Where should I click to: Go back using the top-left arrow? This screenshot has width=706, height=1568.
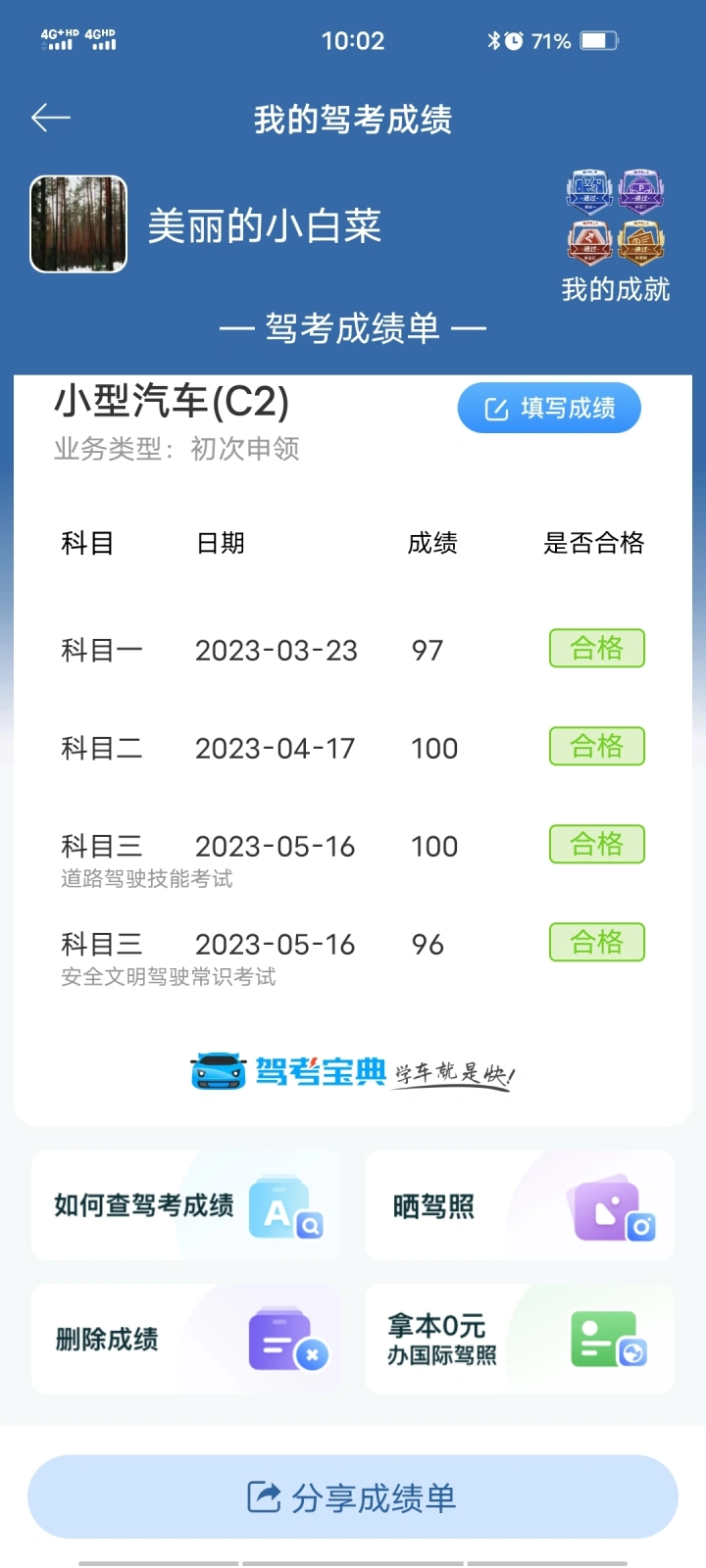click(51, 119)
